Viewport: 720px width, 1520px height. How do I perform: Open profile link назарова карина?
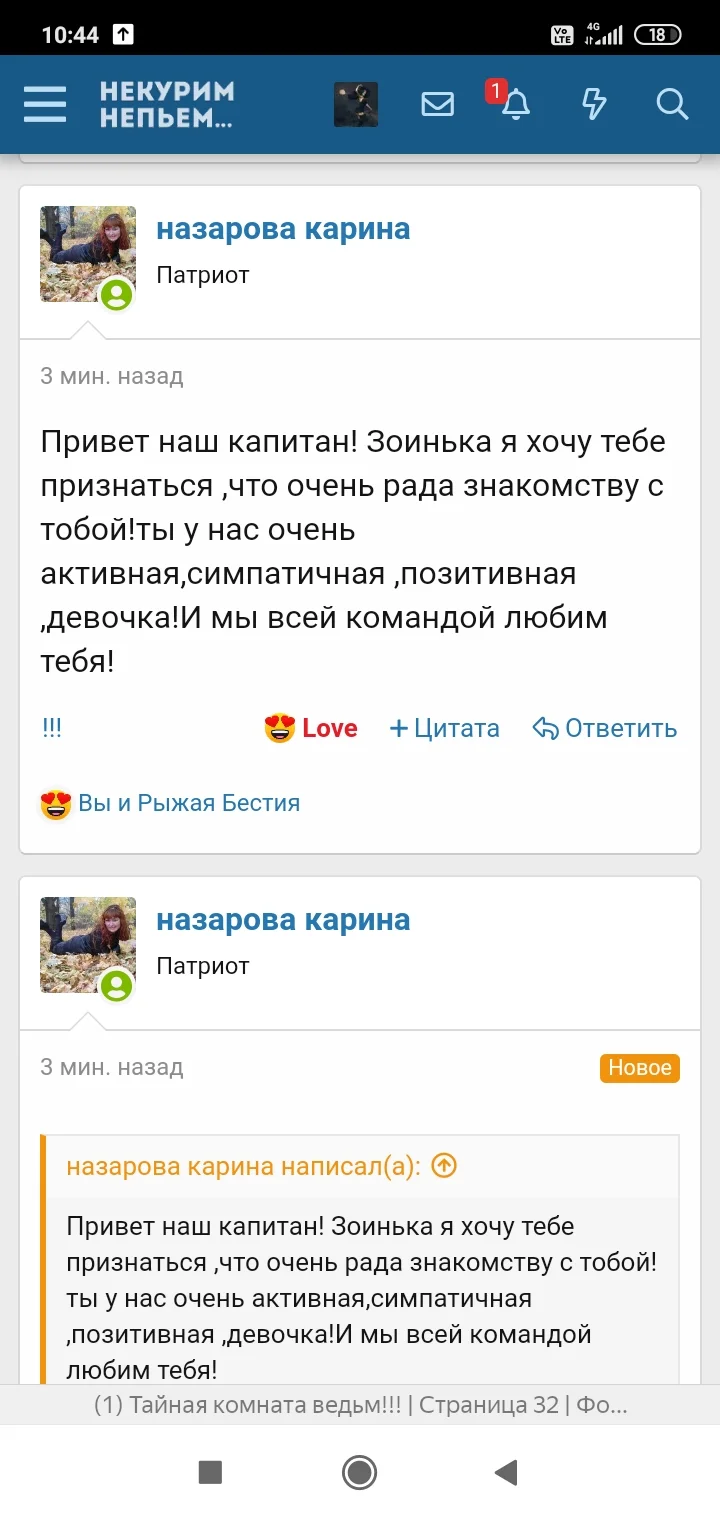click(x=283, y=228)
